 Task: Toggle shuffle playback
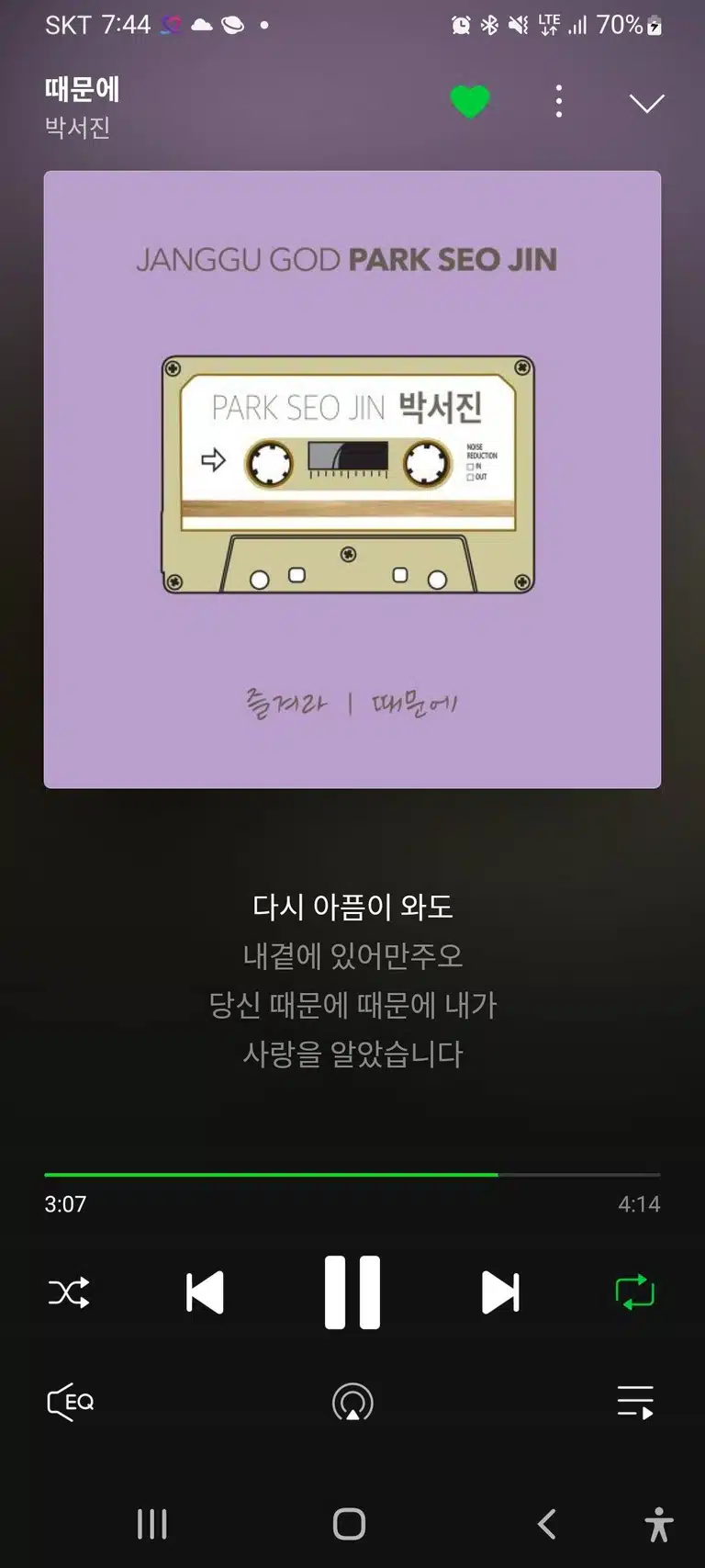[x=69, y=1292]
